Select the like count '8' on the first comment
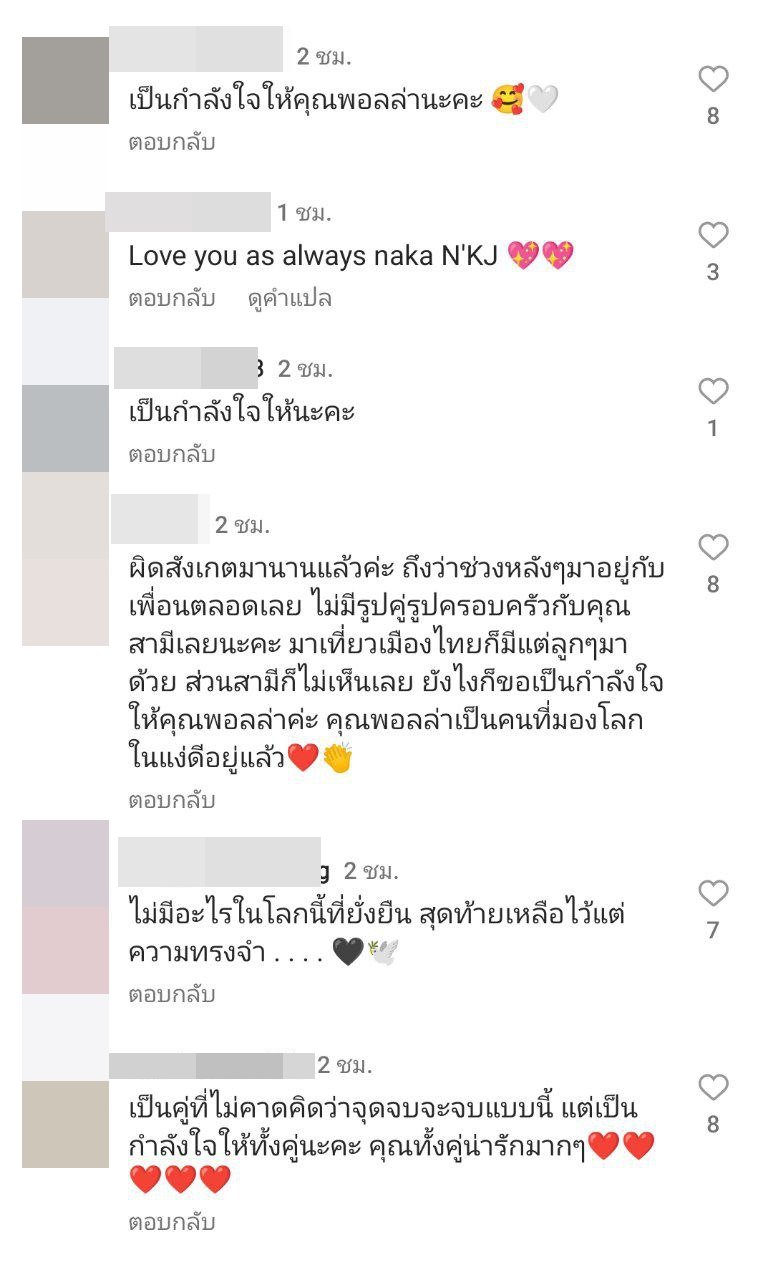 point(714,113)
